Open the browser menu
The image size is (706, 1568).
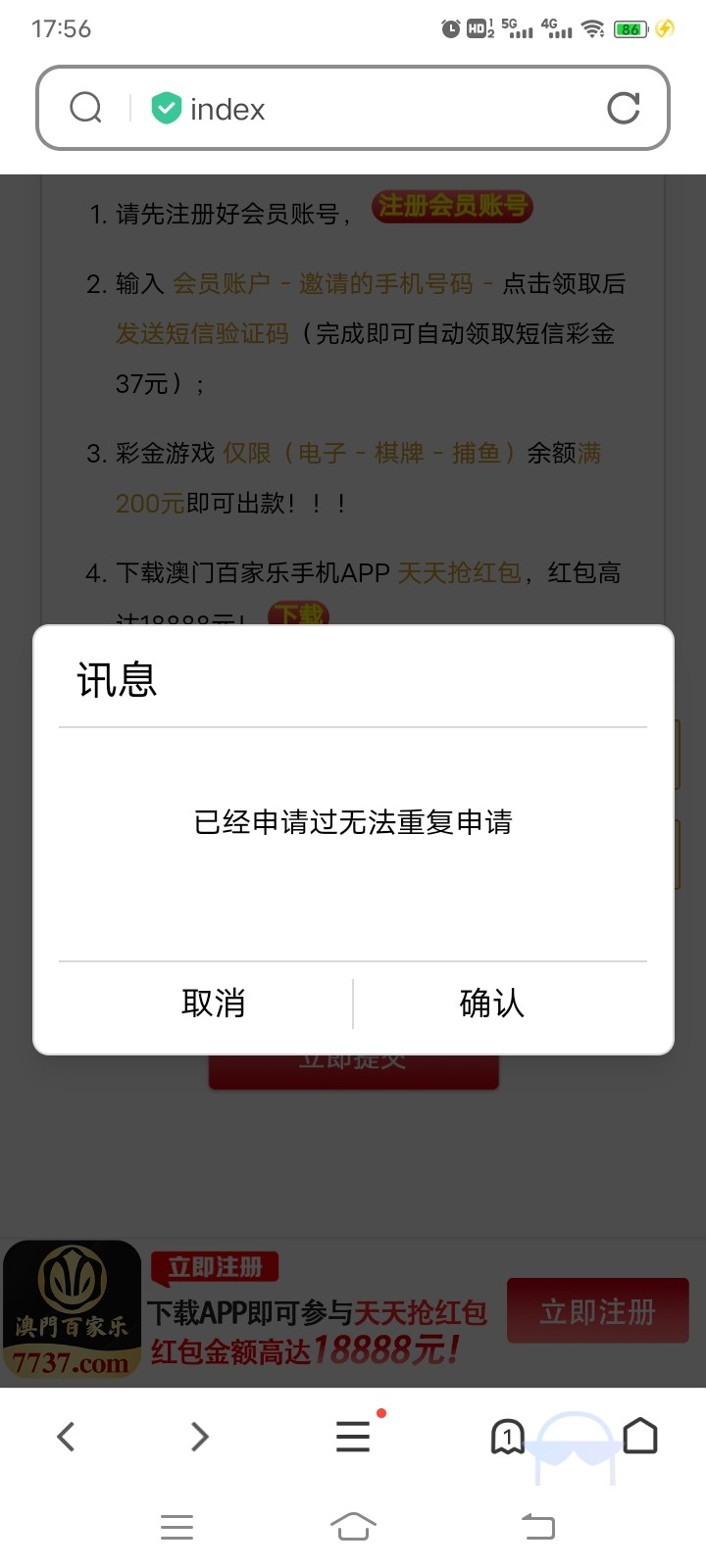(353, 1437)
